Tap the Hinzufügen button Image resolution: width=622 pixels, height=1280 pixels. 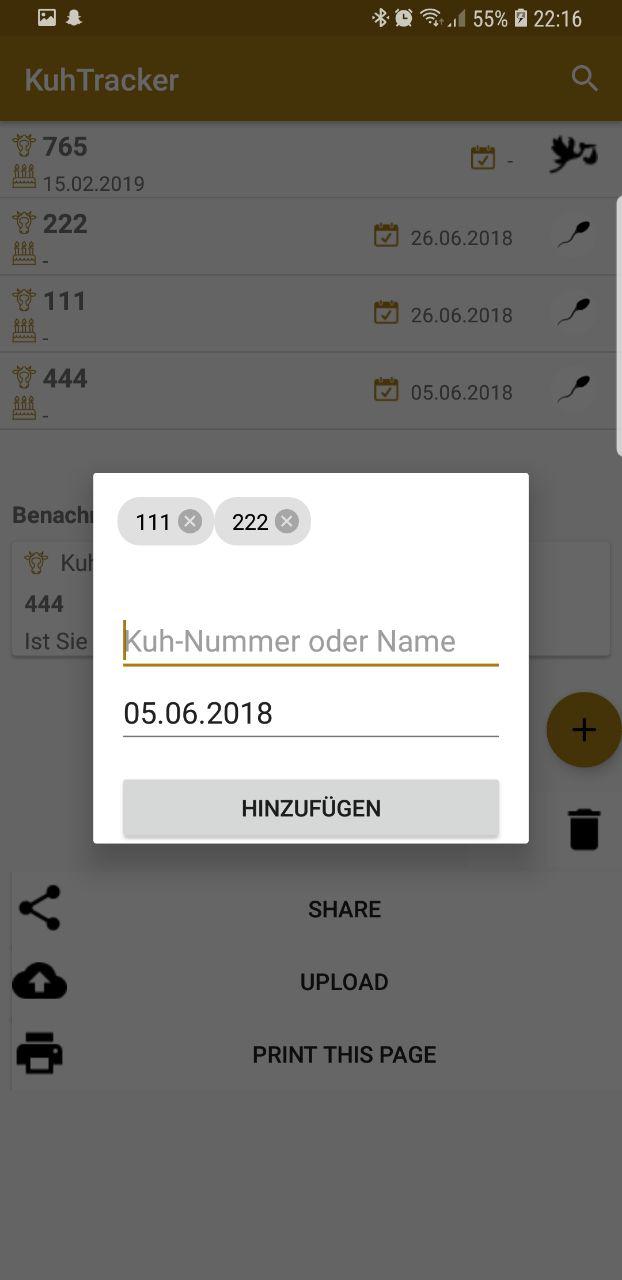click(310, 808)
